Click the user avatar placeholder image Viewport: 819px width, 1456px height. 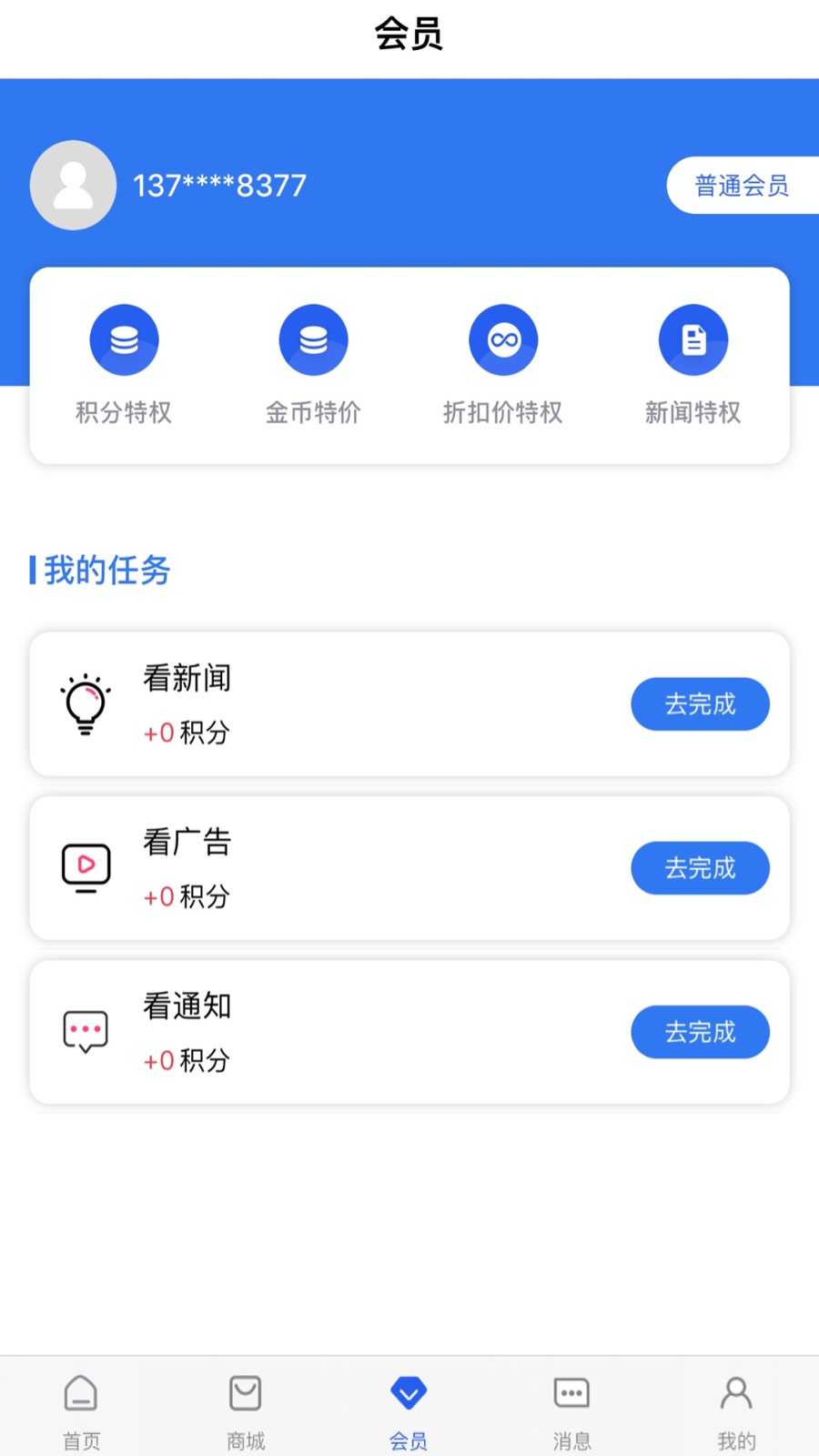(73, 185)
